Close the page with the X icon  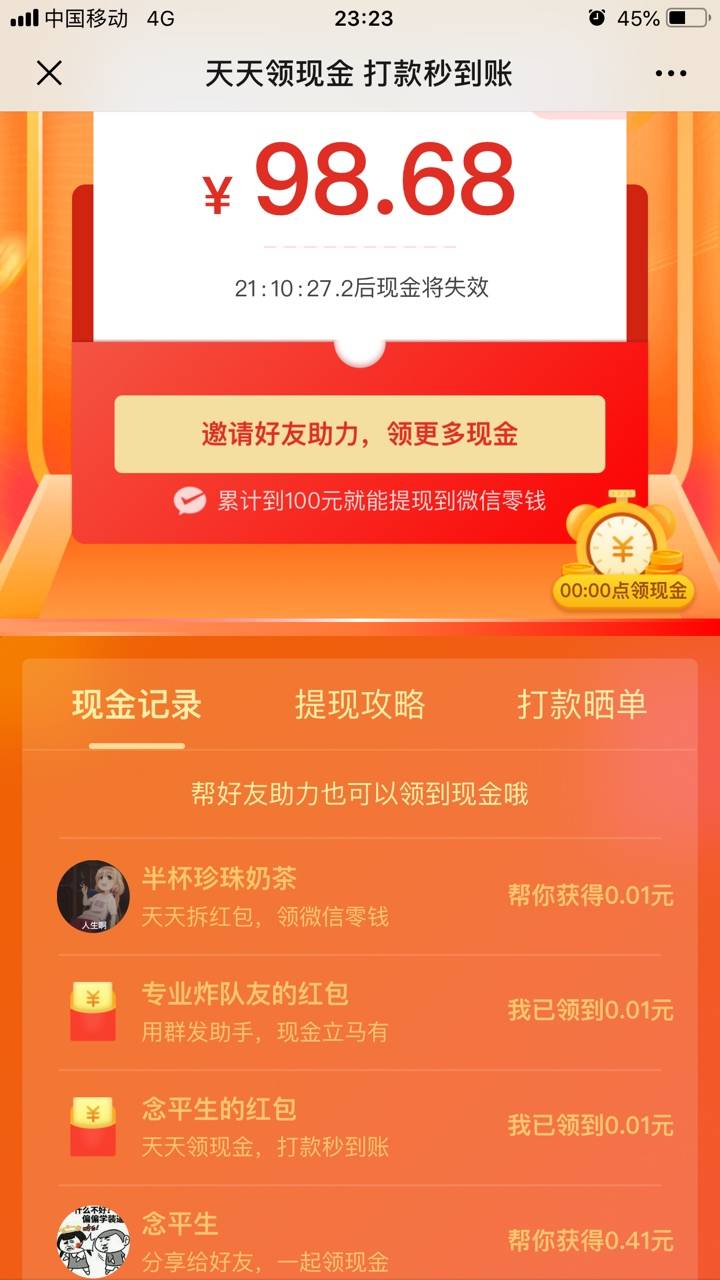[x=49, y=73]
